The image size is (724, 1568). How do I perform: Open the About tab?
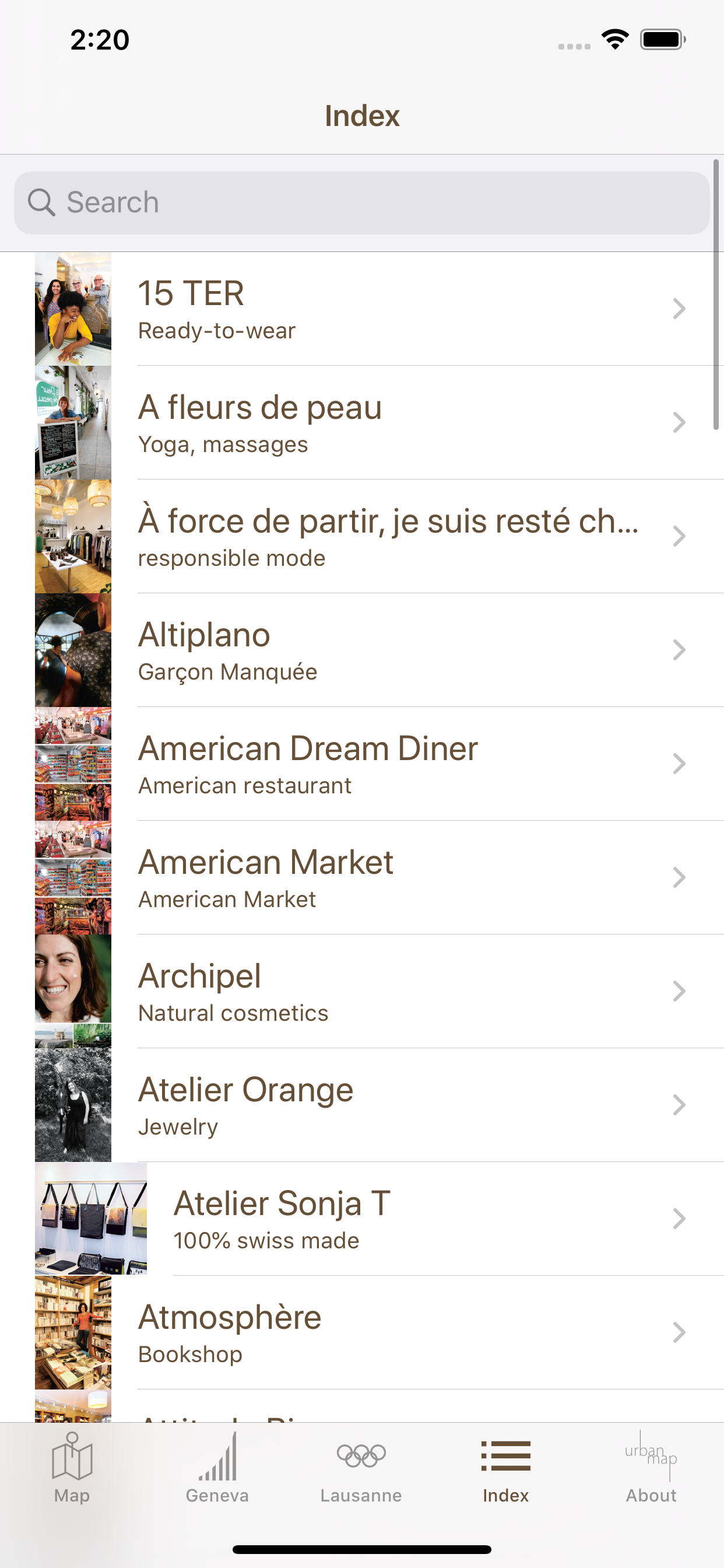(x=651, y=1468)
